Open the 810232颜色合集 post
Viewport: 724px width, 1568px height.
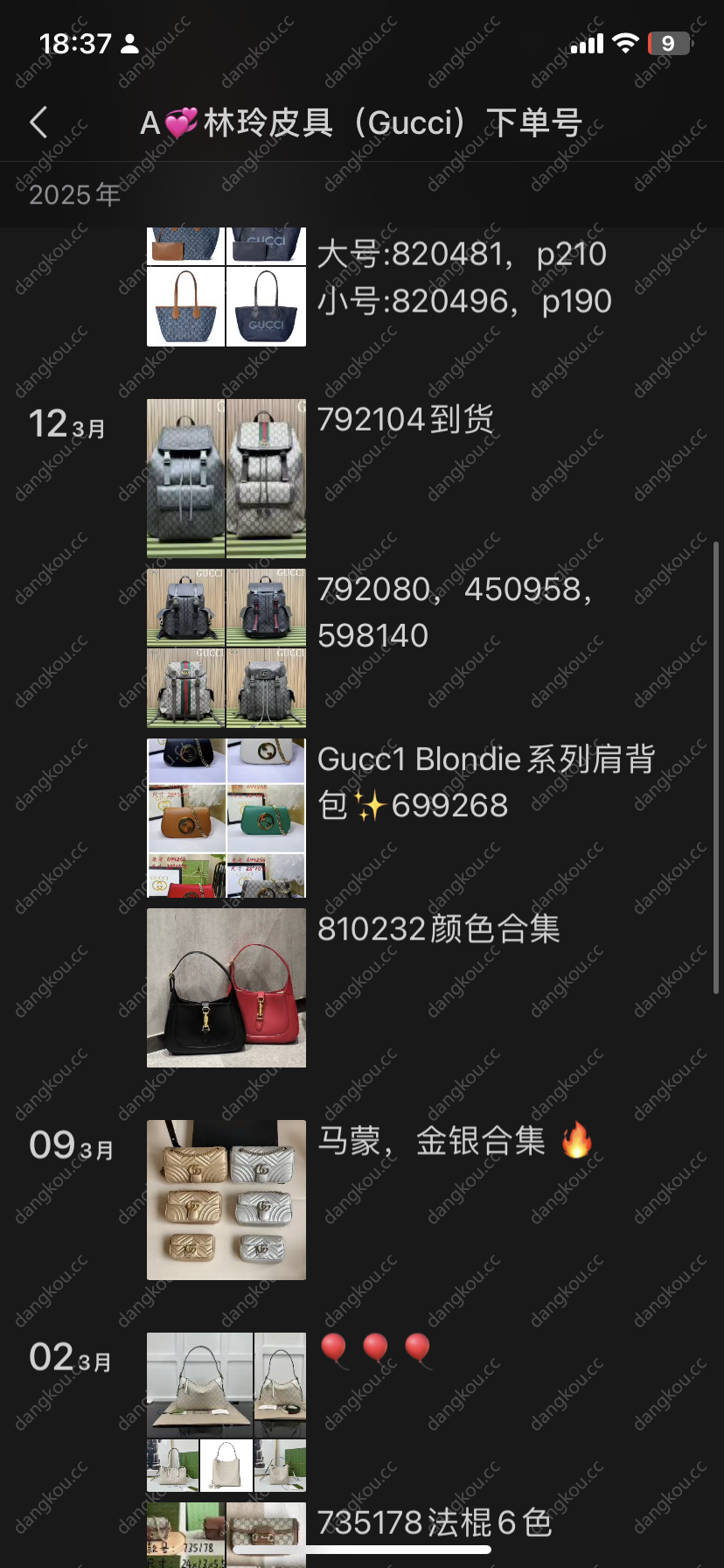click(437, 929)
